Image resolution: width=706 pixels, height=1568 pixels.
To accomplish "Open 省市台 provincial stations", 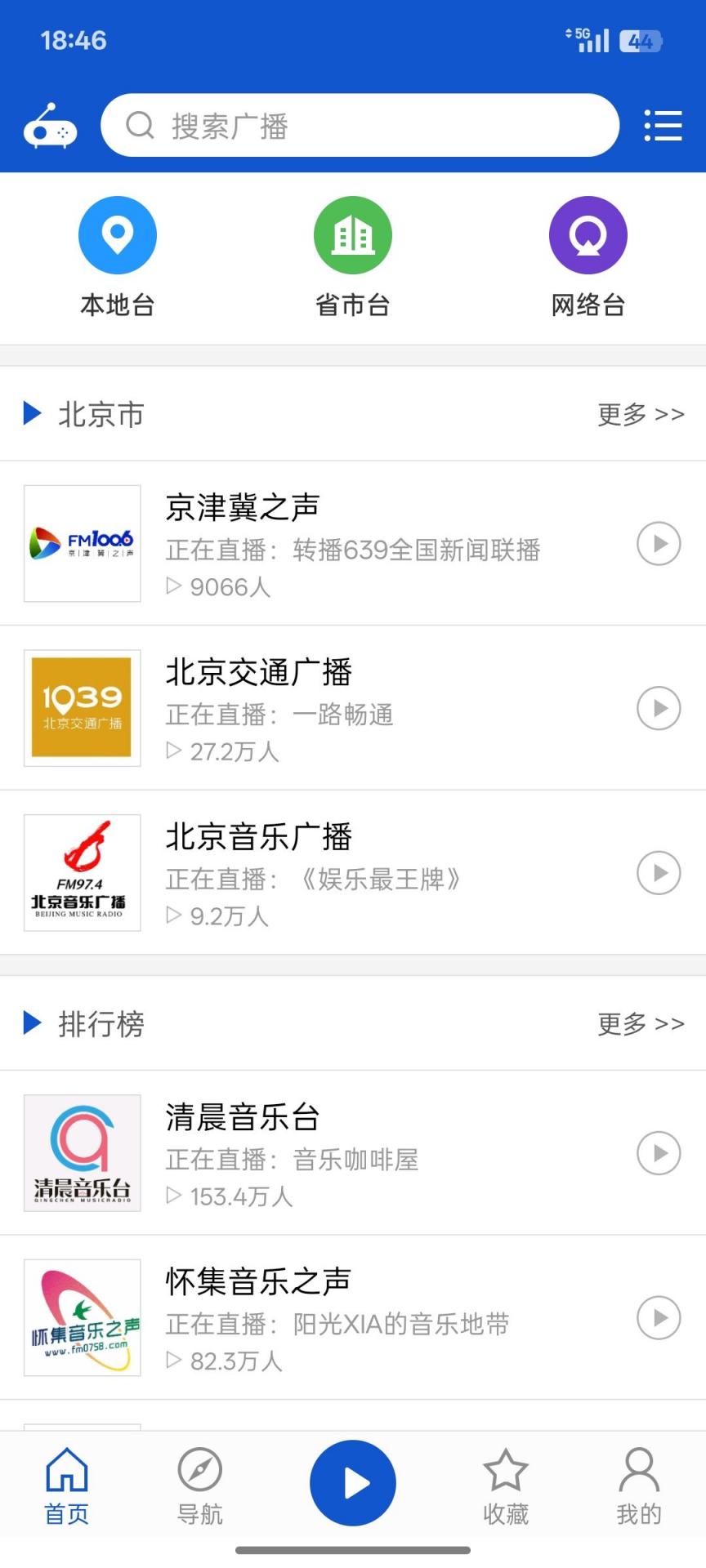I will pos(352,256).
